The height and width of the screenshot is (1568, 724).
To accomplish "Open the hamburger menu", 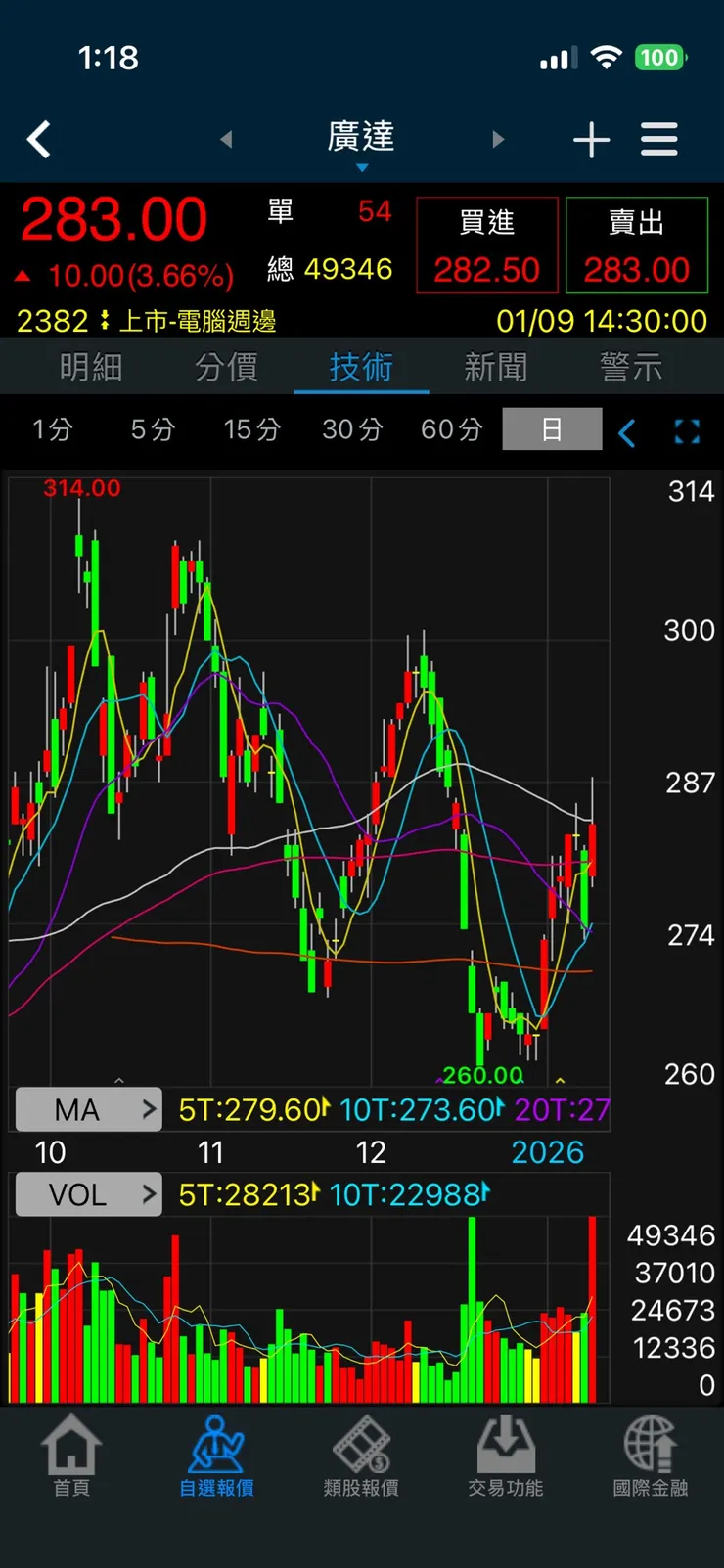I will [659, 140].
